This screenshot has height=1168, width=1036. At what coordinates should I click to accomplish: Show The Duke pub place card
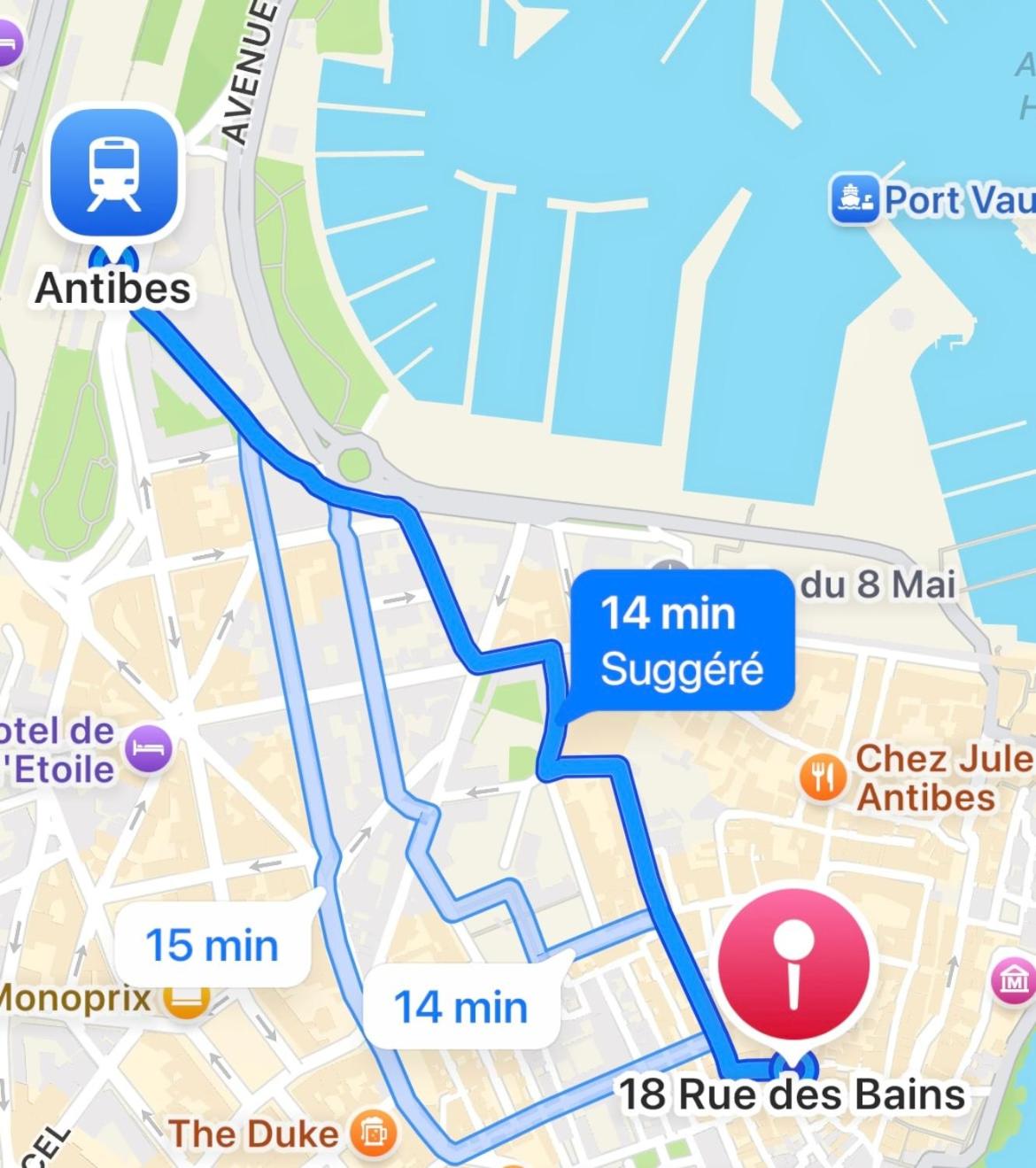pos(374,1134)
